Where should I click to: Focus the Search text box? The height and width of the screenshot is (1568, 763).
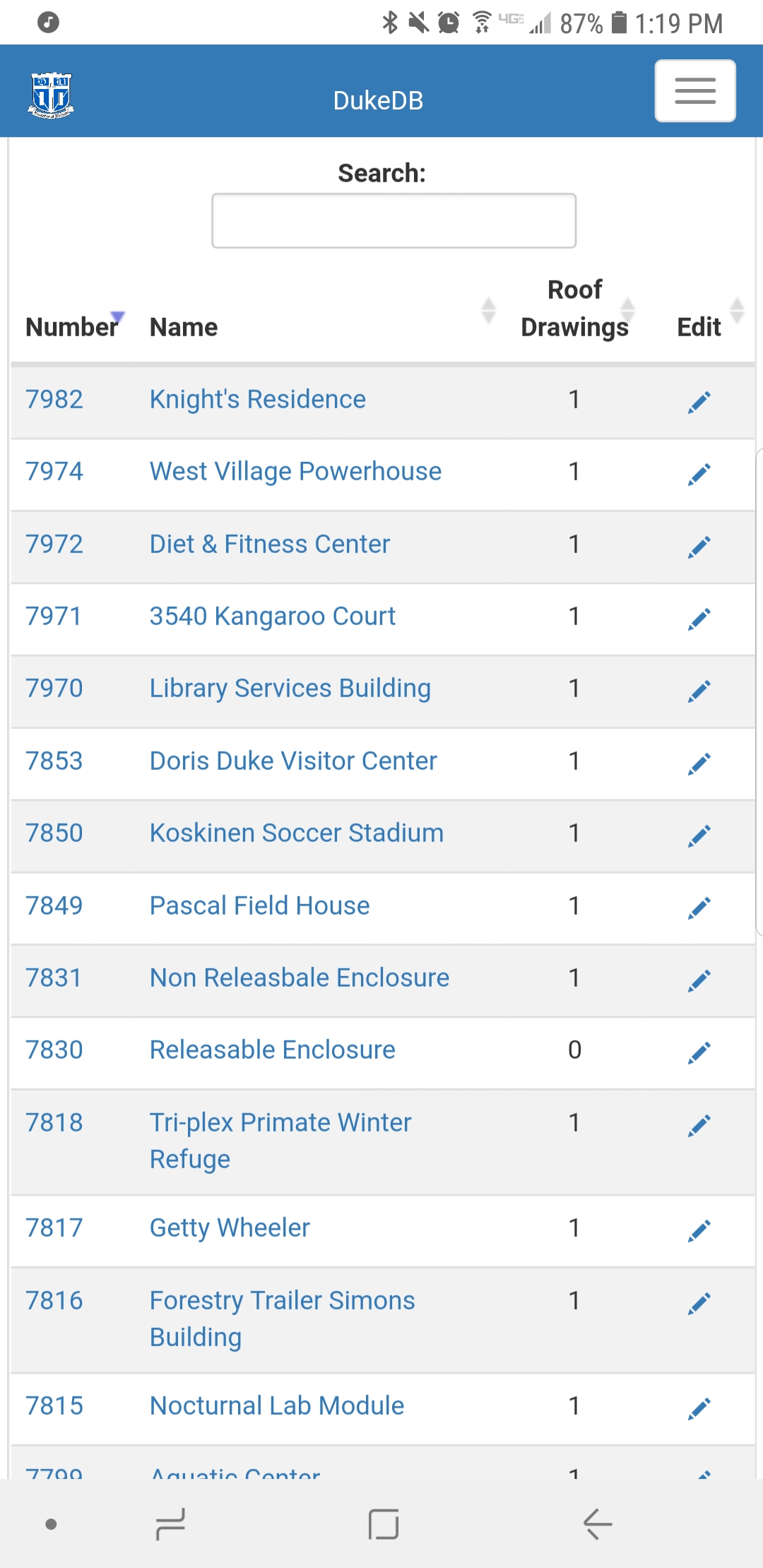tap(394, 221)
